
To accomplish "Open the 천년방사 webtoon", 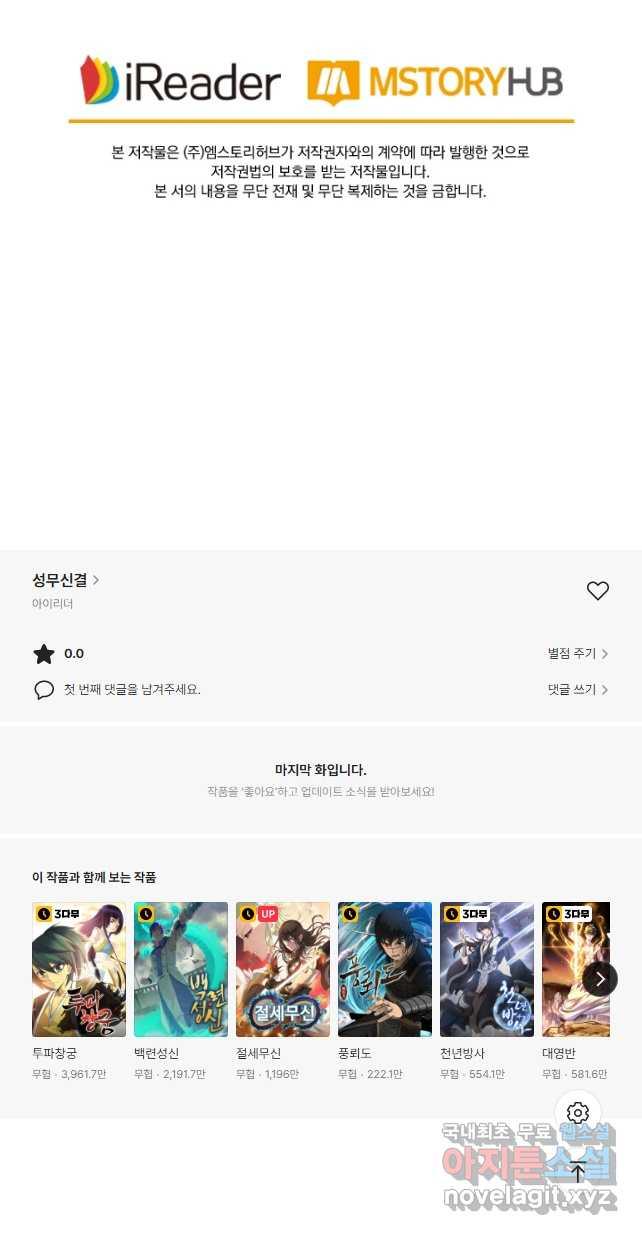I will 487,969.
